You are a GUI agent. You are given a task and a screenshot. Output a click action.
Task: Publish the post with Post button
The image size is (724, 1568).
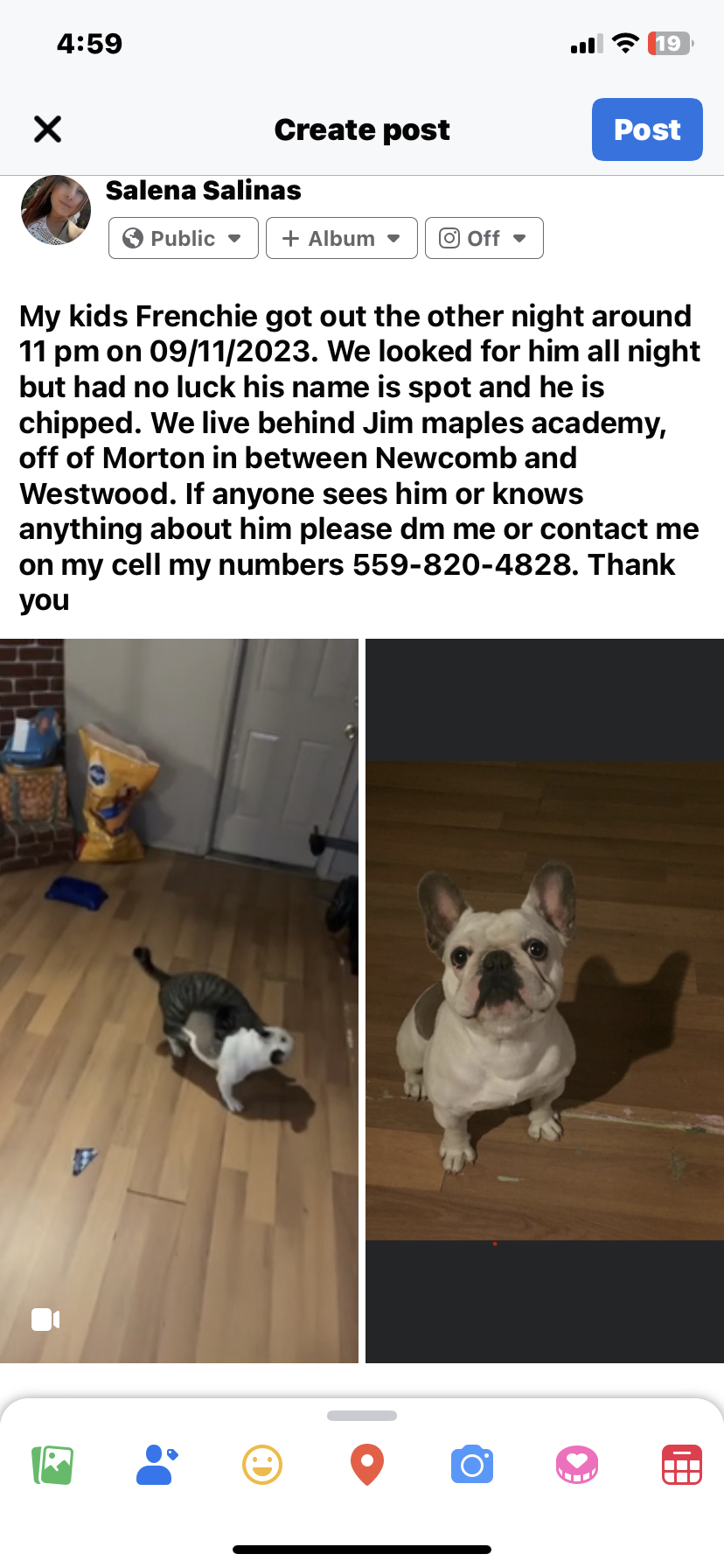click(x=646, y=129)
